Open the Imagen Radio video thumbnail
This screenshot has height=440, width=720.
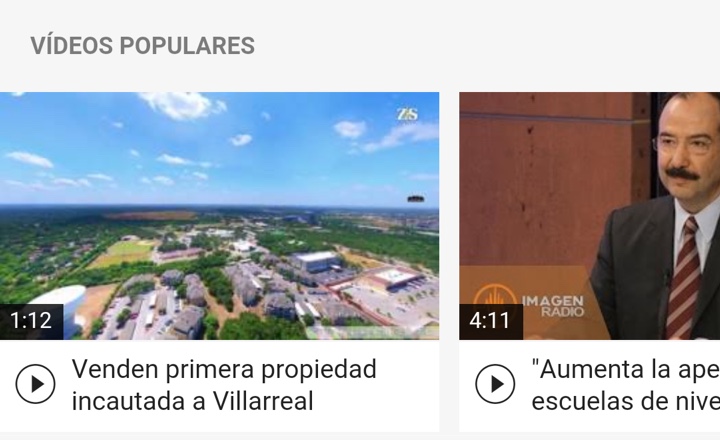[589, 215]
